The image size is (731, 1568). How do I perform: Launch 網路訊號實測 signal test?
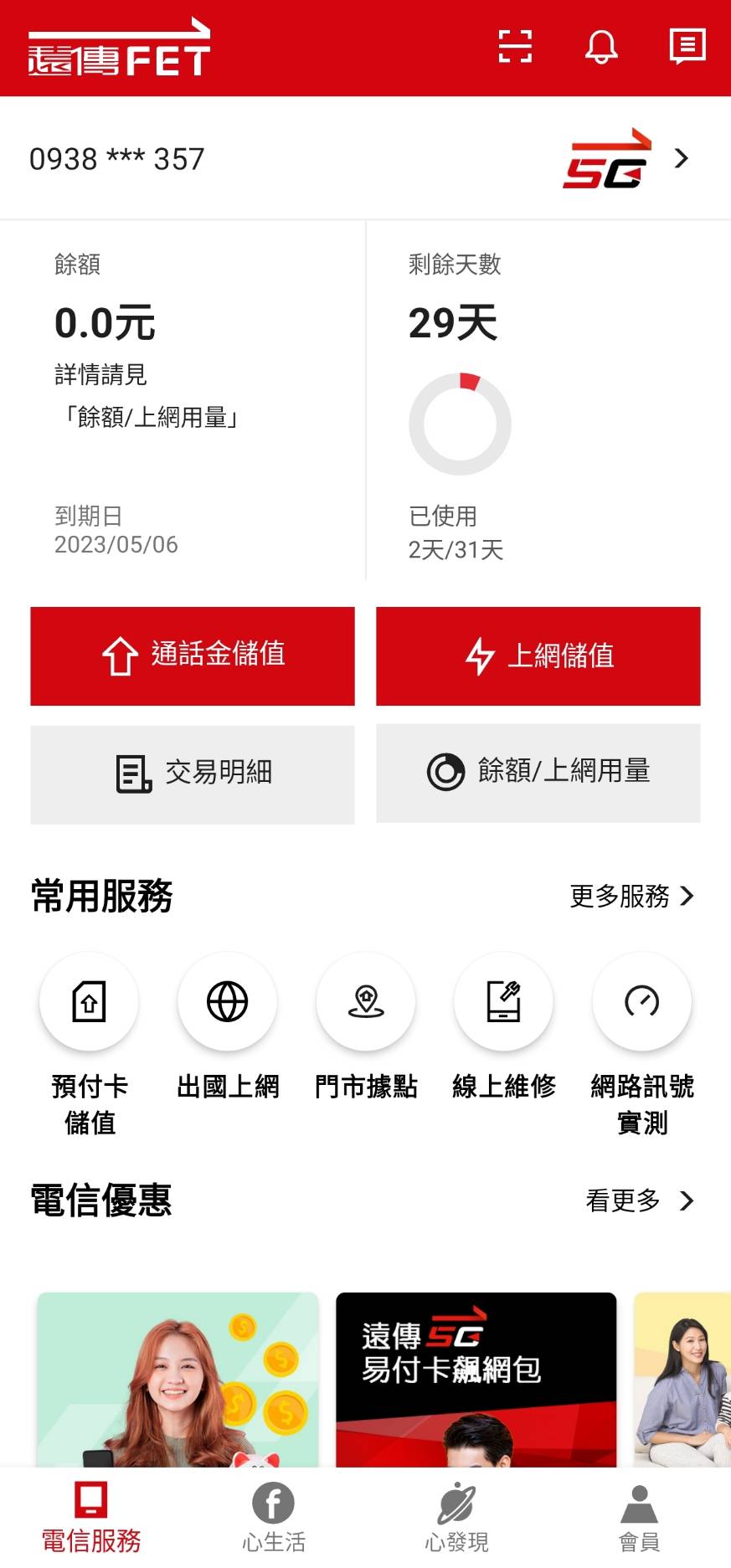(642, 1001)
